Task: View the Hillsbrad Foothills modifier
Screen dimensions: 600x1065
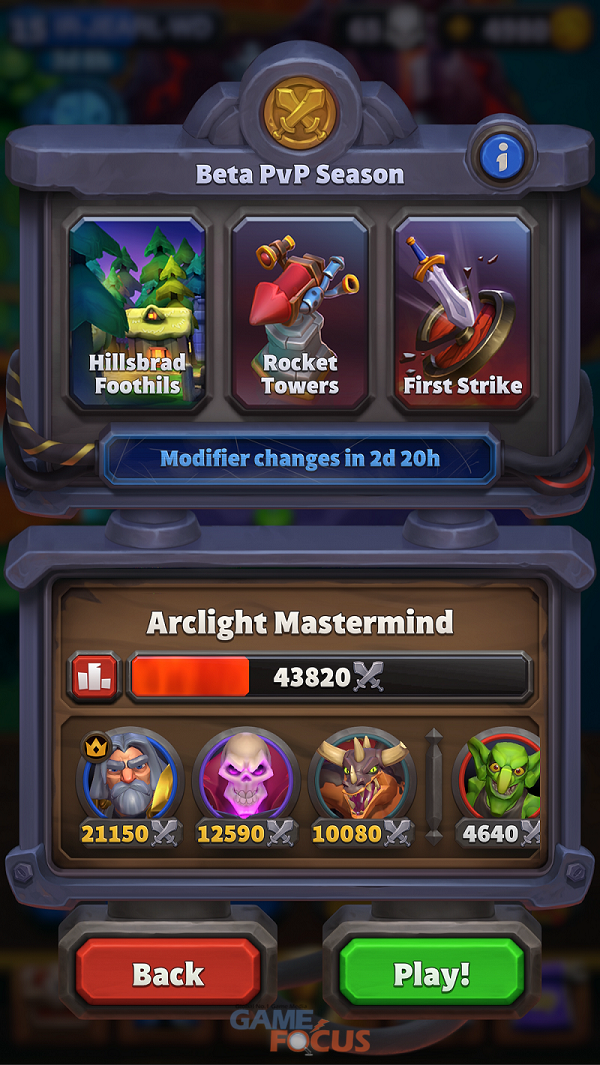Action: click(x=137, y=312)
